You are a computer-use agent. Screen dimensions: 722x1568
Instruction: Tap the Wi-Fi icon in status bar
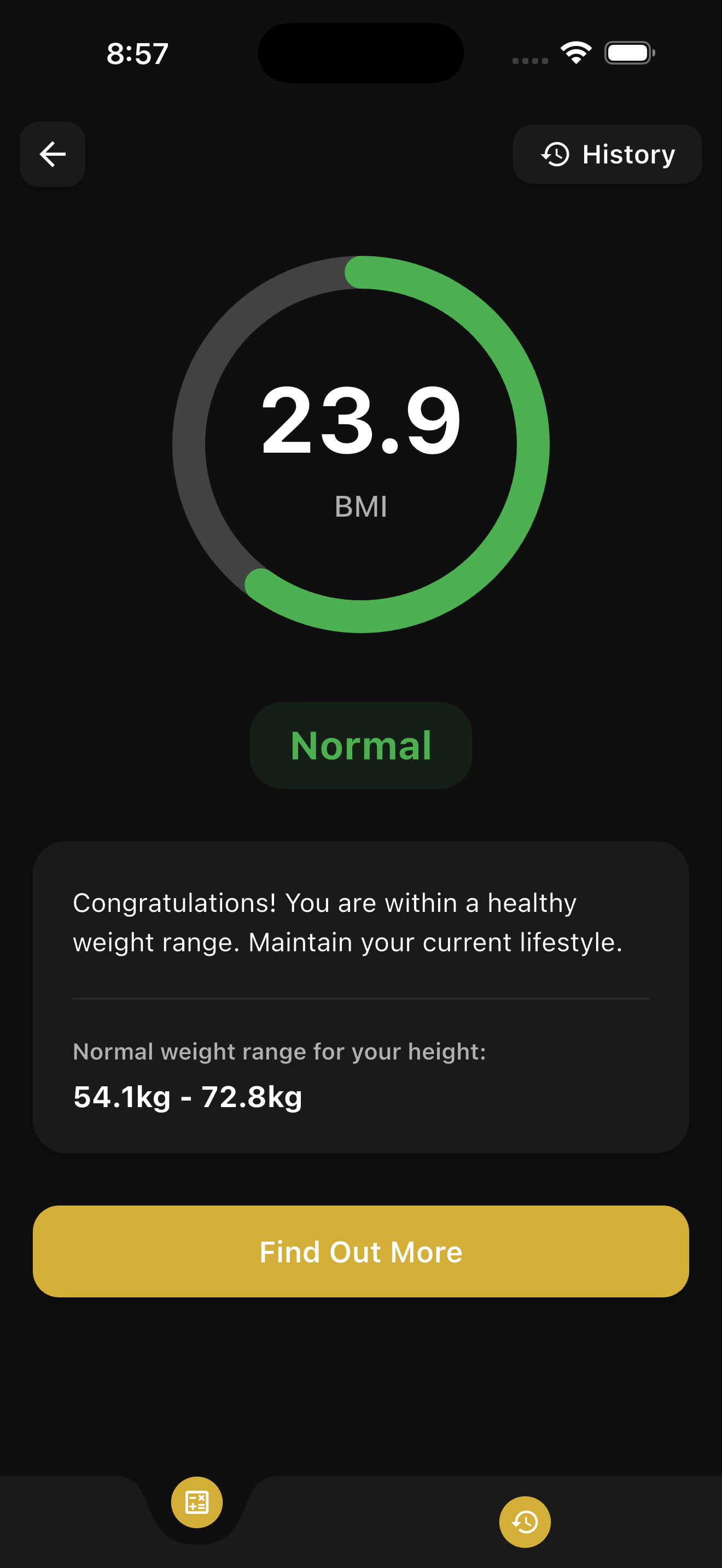575,52
